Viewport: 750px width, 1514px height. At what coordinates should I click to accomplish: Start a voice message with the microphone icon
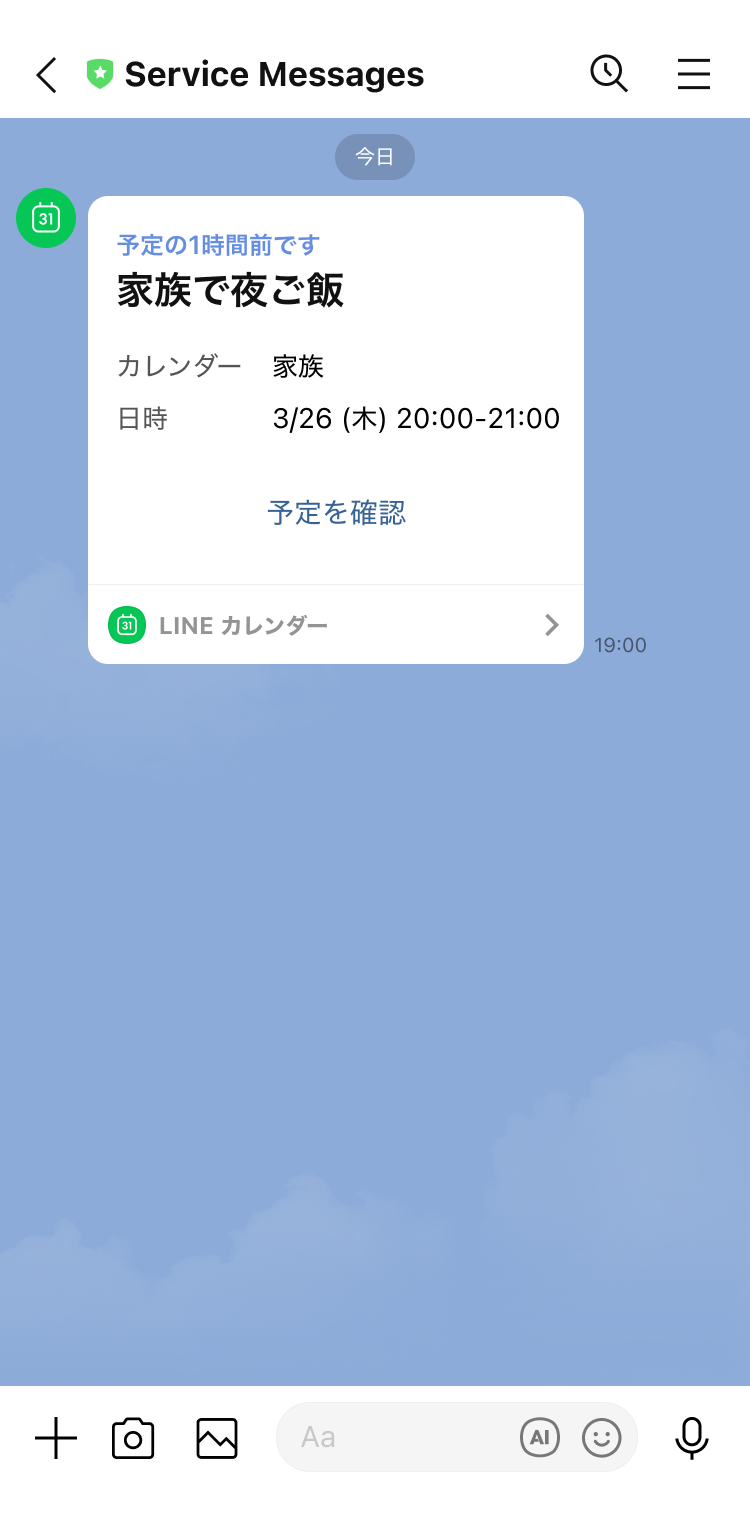click(x=691, y=1438)
